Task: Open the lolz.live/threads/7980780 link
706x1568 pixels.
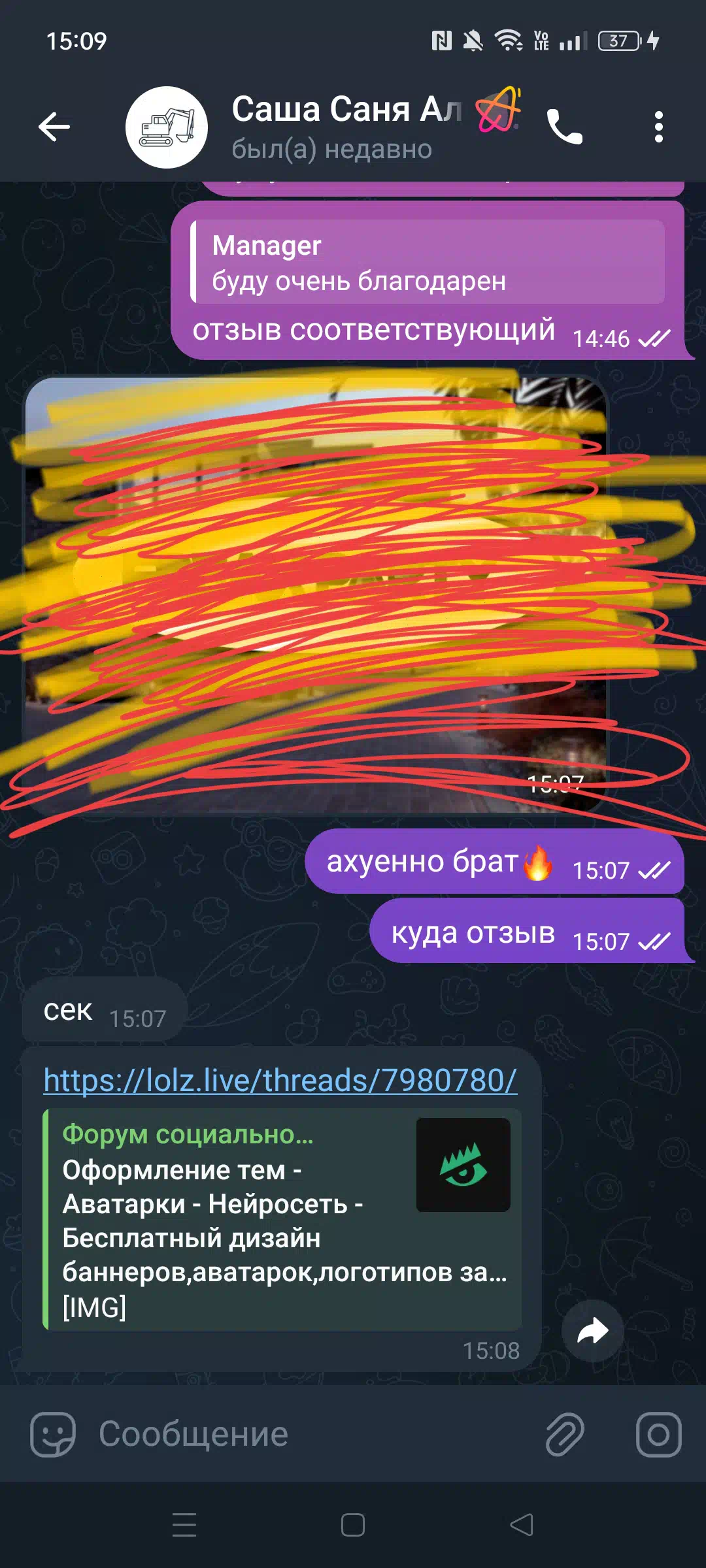Action: [280, 1080]
